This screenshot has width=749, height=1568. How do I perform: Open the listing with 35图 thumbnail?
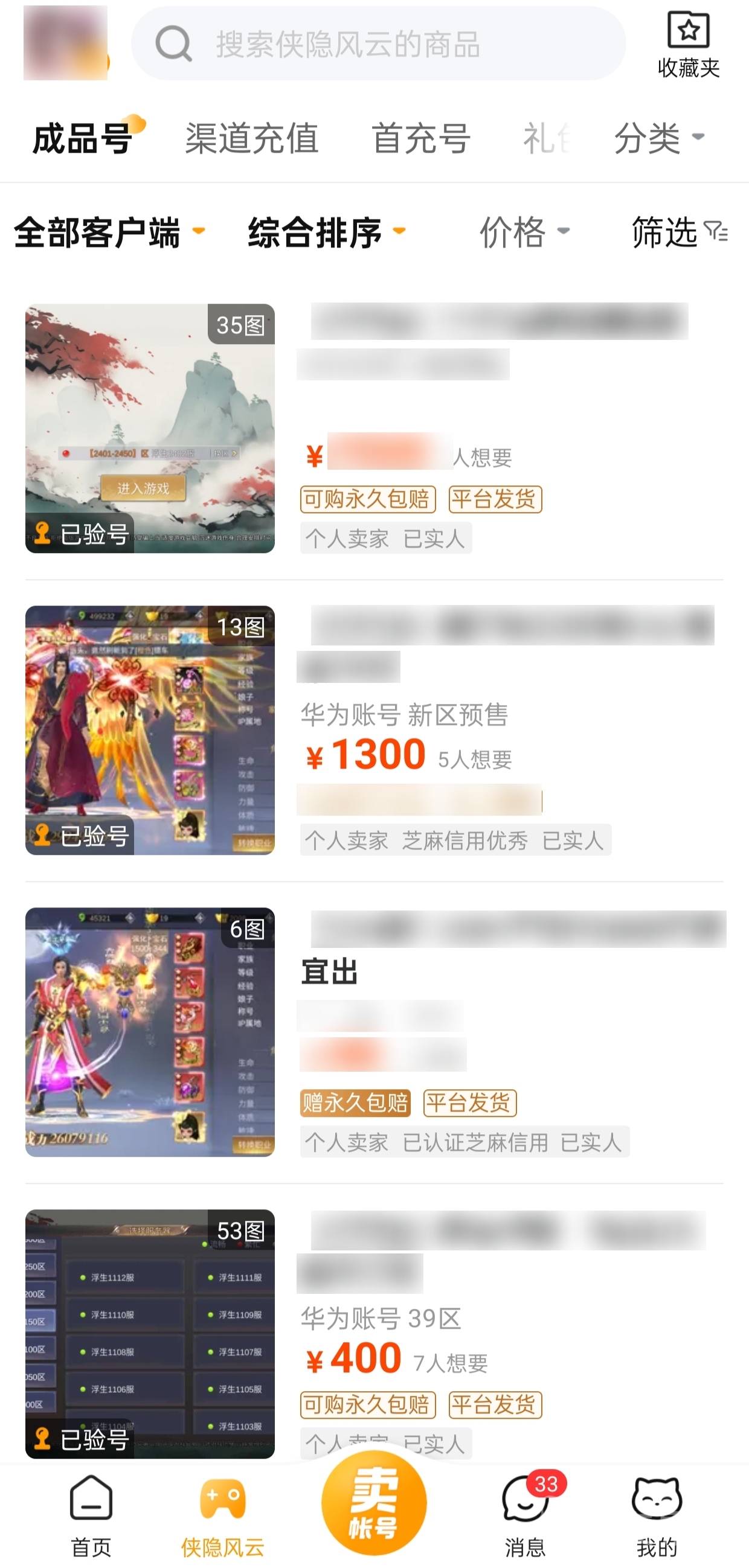pos(150,429)
